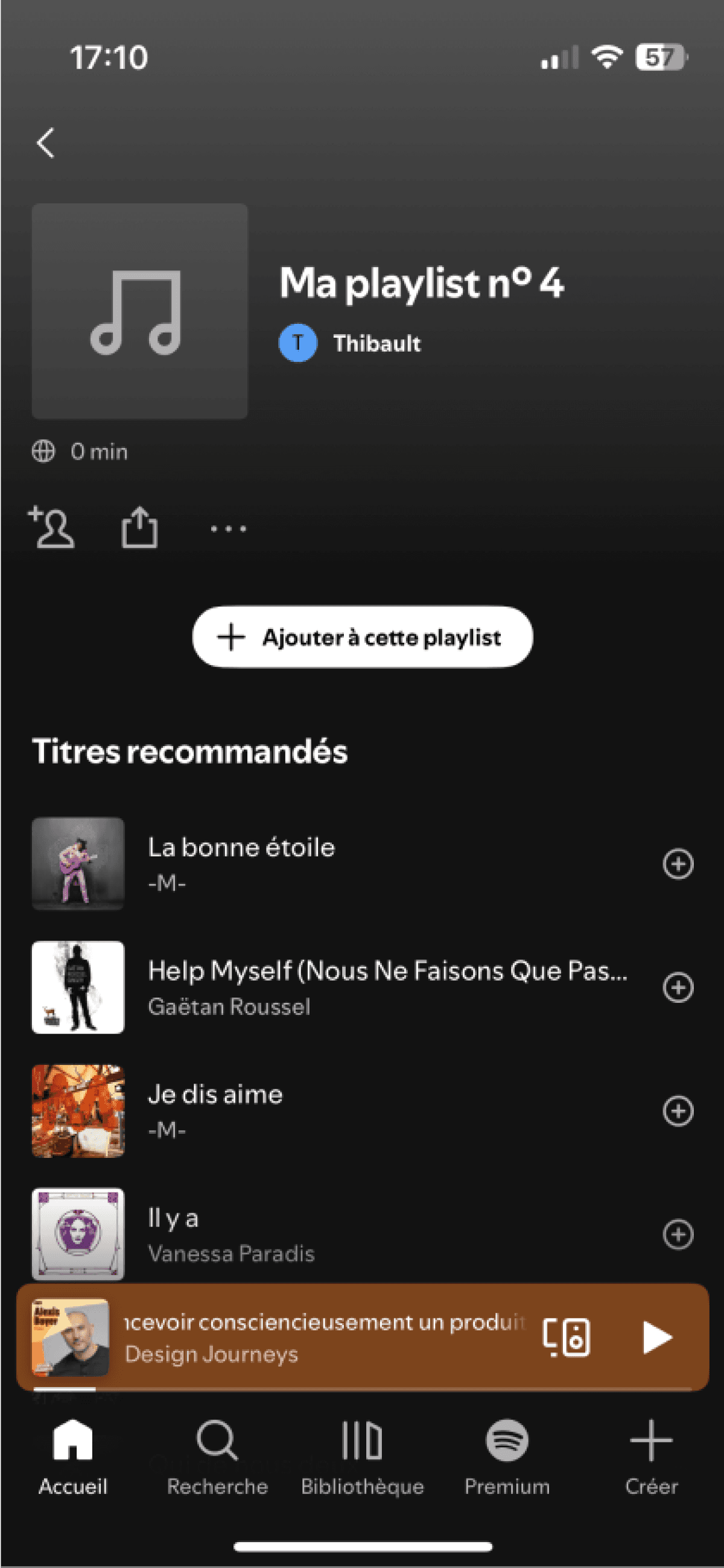Add Je dis aime to playlist

[x=678, y=1111]
